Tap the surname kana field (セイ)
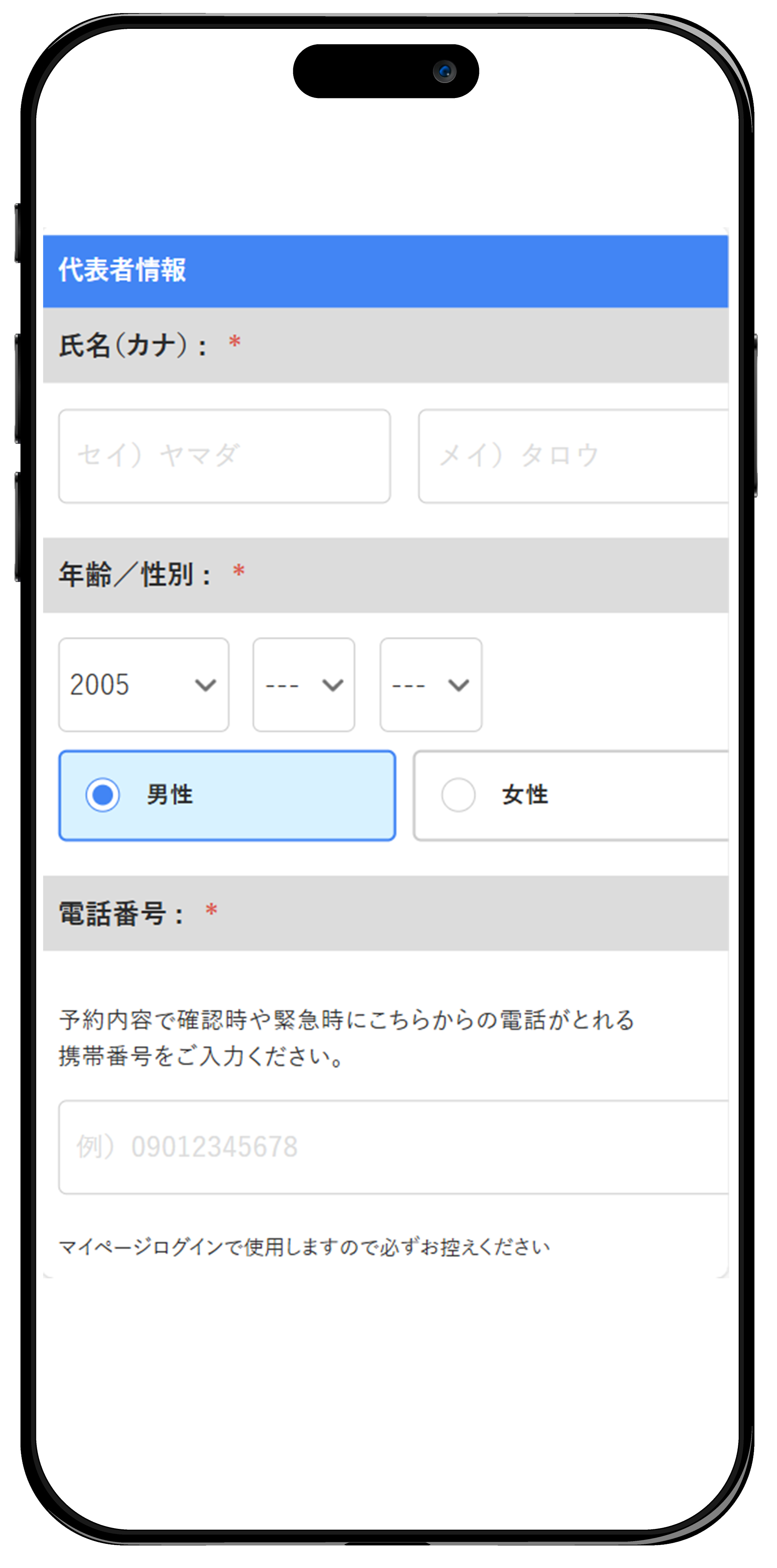This screenshot has height=1568, width=777. [224, 456]
